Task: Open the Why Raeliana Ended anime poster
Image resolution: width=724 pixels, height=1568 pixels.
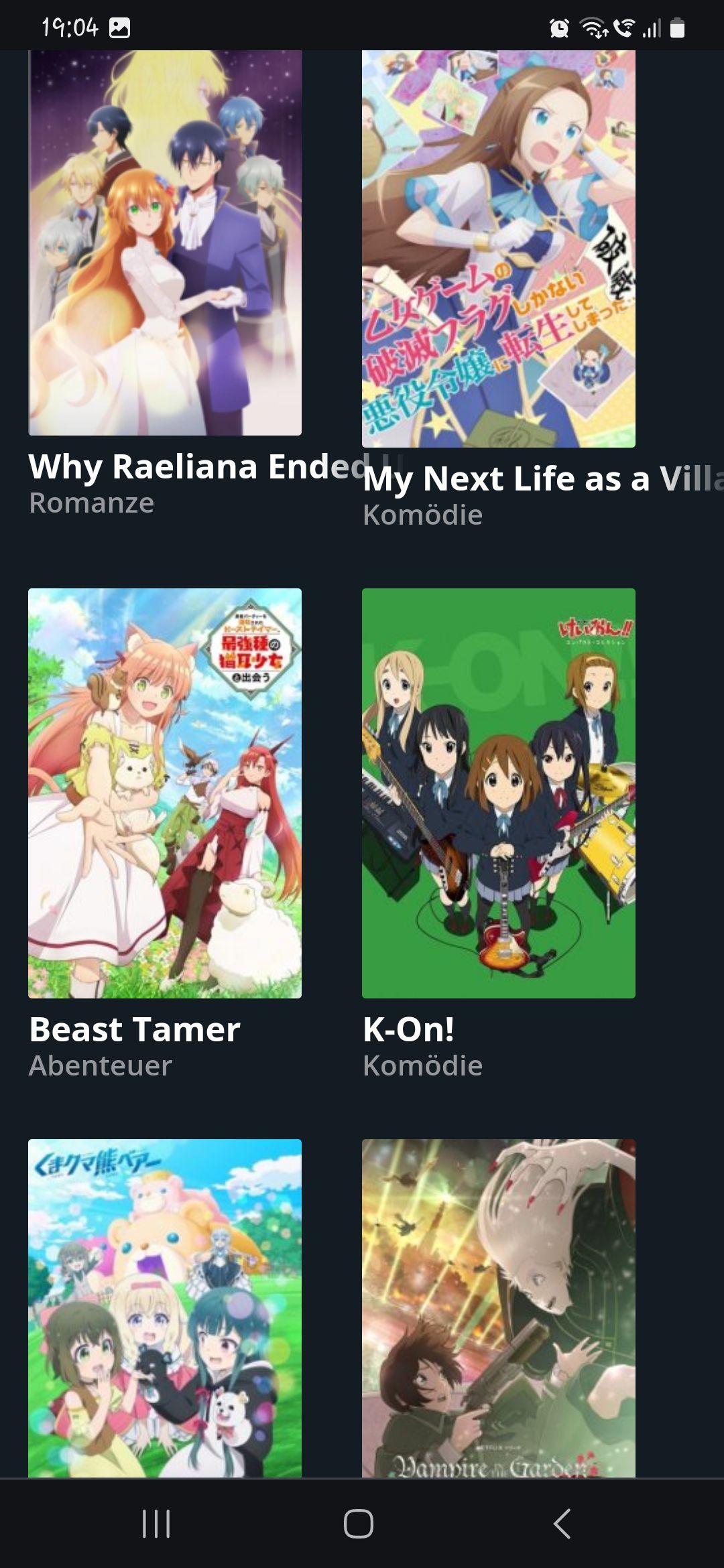Action: (x=165, y=243)
